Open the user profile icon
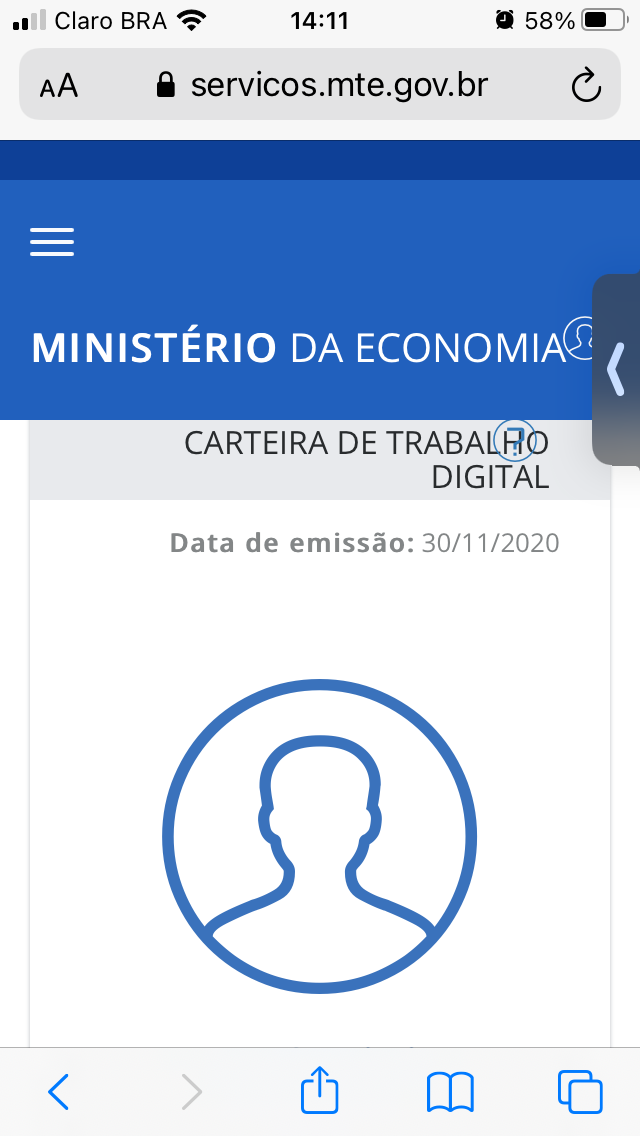This screenshot has height=1136, width=640. [x=582, y=338]
